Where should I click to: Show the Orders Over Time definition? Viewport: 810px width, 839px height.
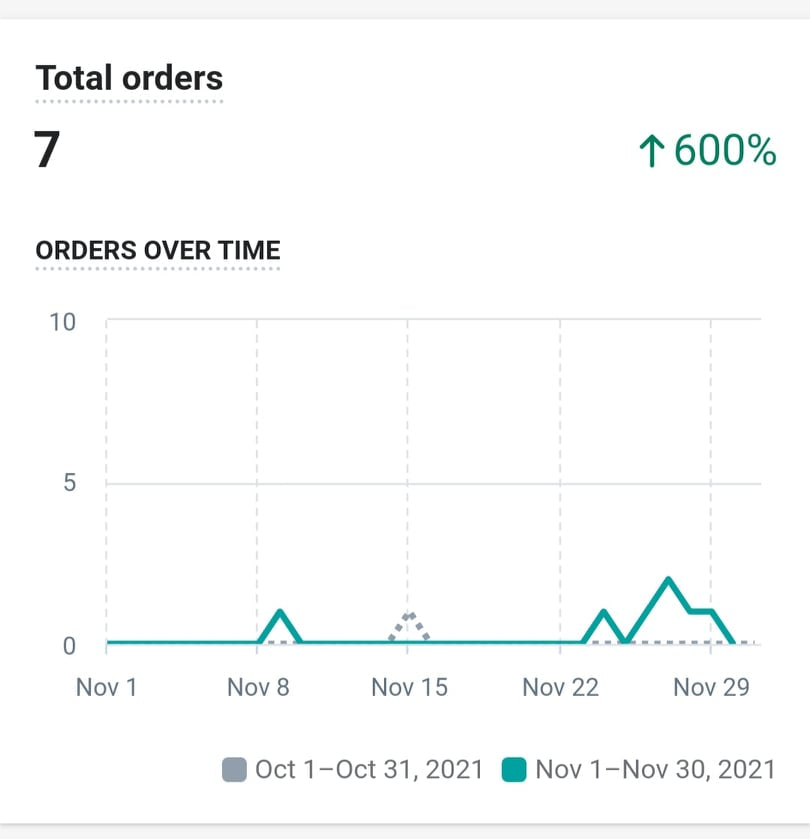(x=158, y=251)
